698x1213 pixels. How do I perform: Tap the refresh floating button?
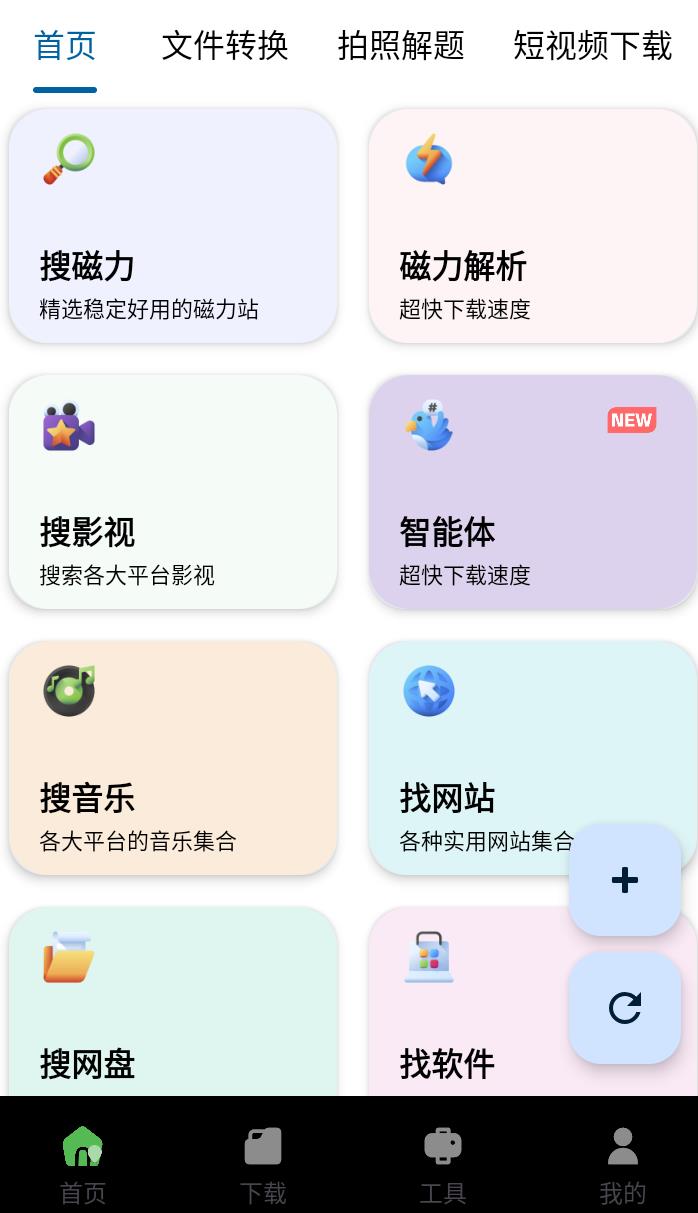[x=625, y=1008]
